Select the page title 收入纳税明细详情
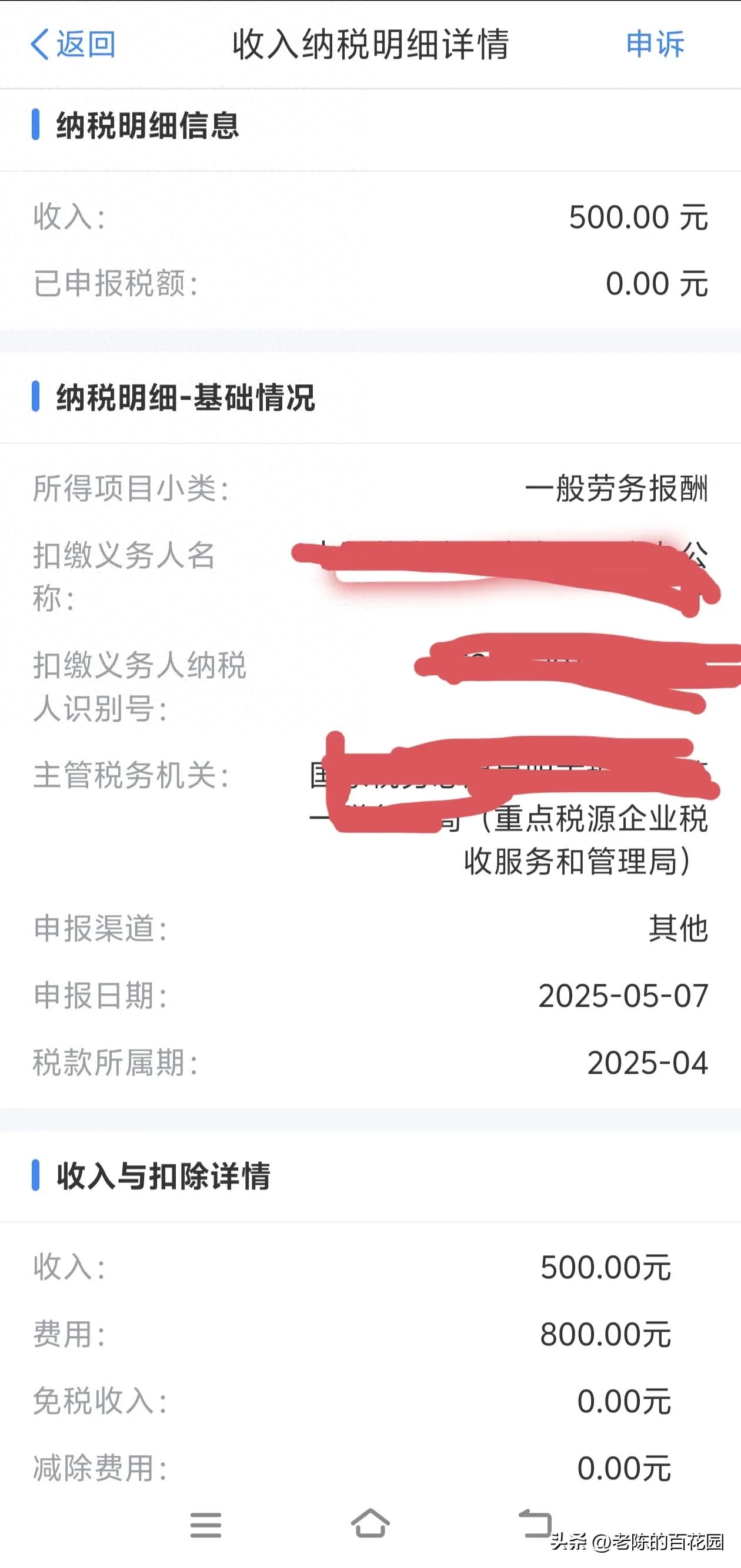 (373, 45)
